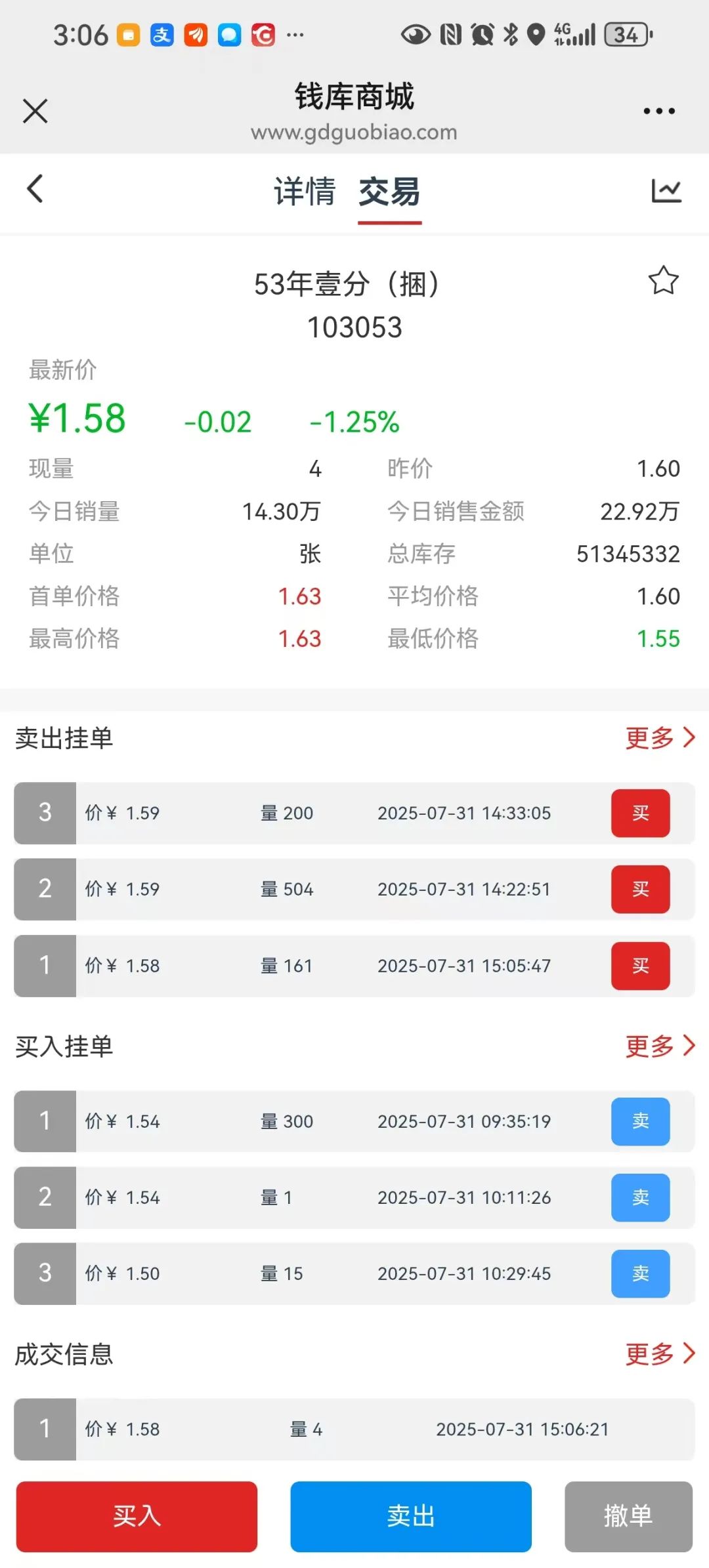Screen dimensions: 709x1568
Task: Go back with the left arrow
Action: pos(35,189)
